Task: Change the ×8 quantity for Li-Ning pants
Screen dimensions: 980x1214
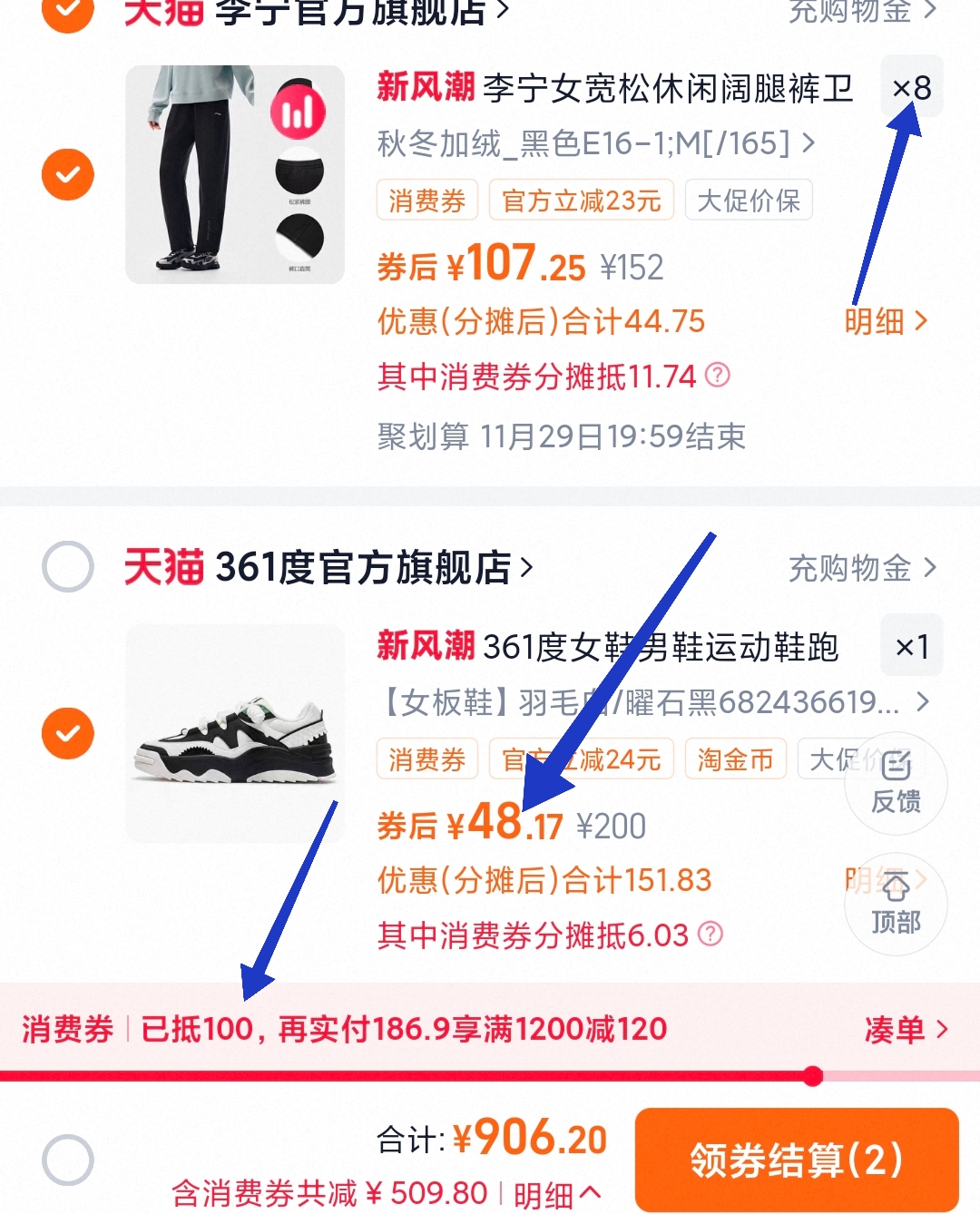Action: coord(912,88)
